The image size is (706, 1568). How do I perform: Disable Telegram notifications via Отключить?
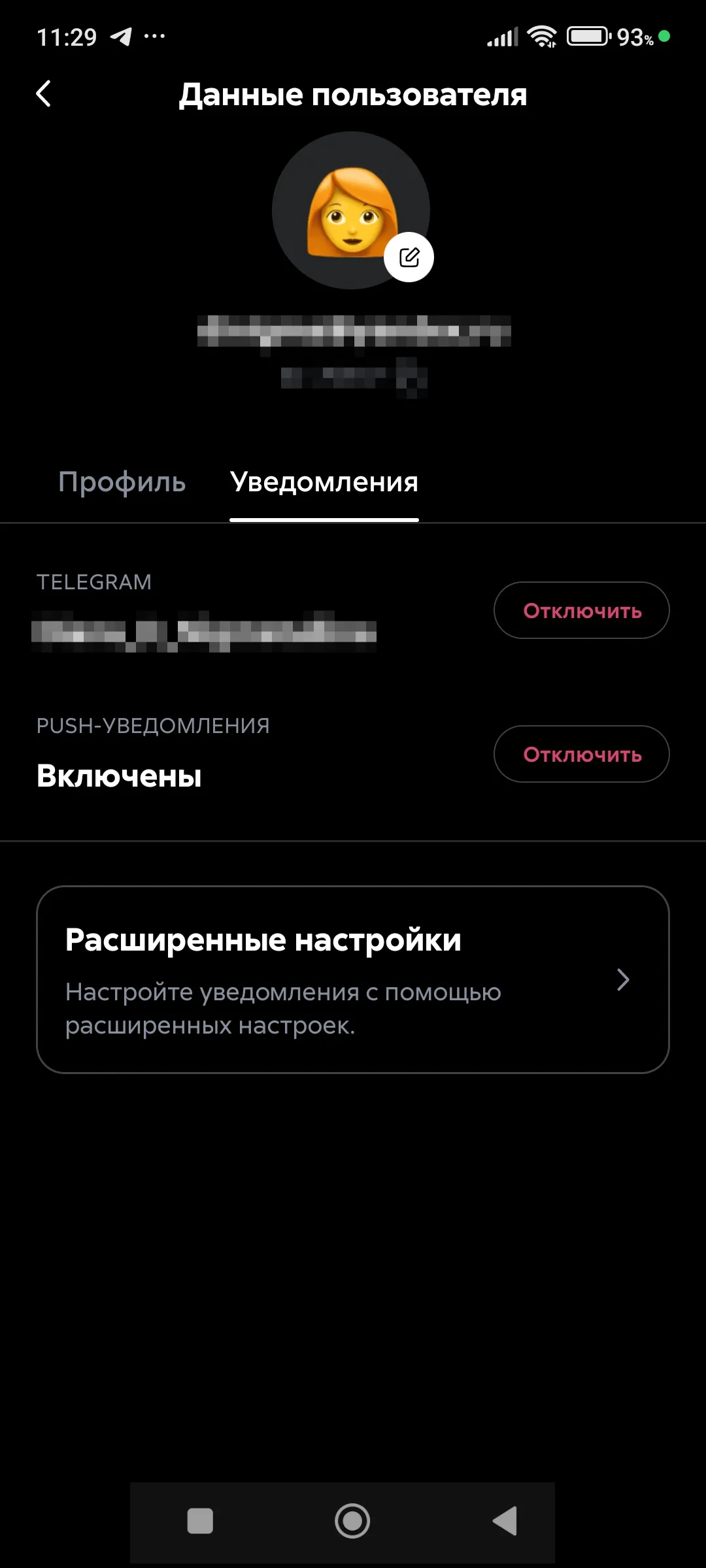click(x=580, y=610)
